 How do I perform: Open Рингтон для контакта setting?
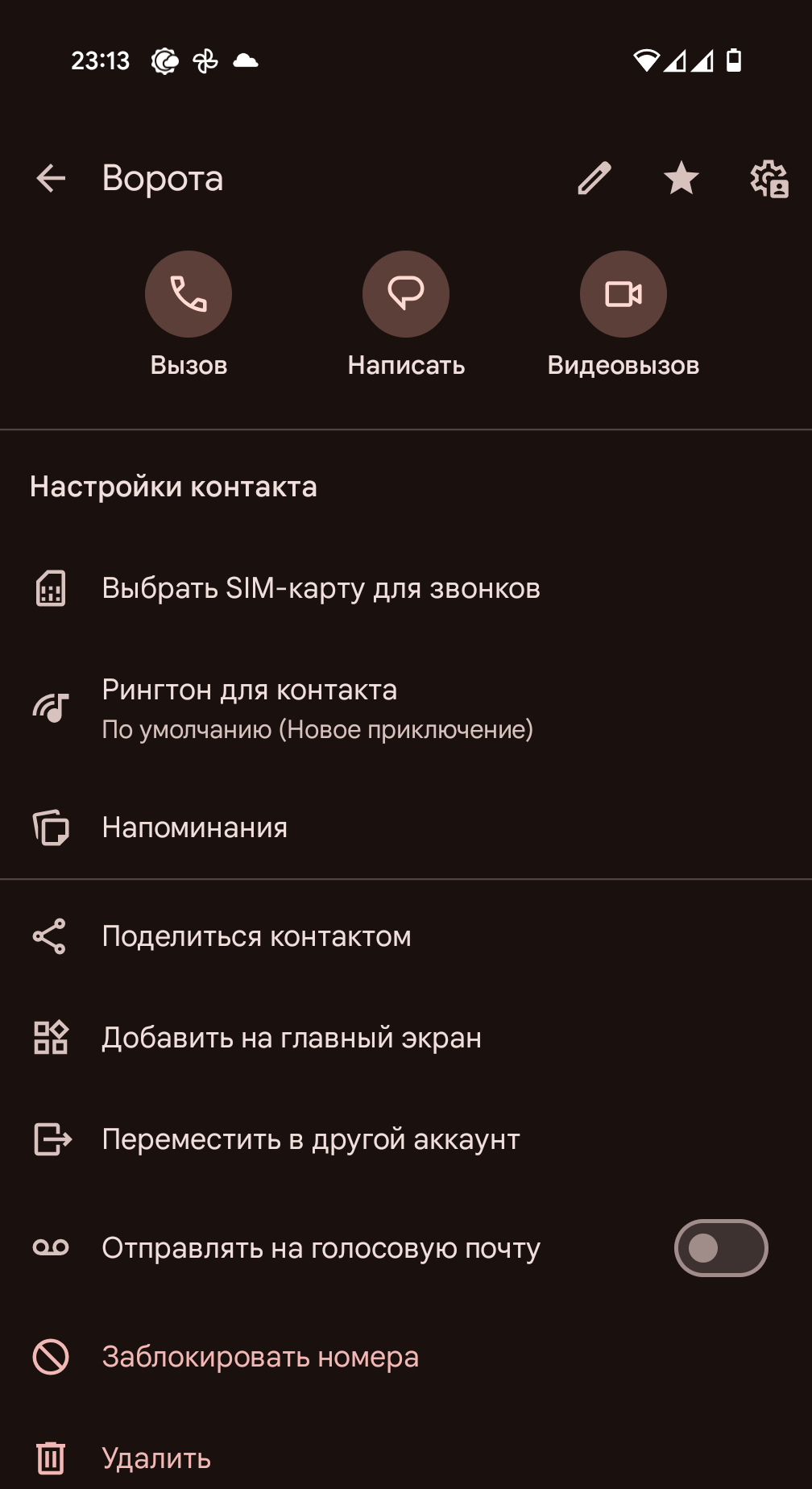coord(317,708)
